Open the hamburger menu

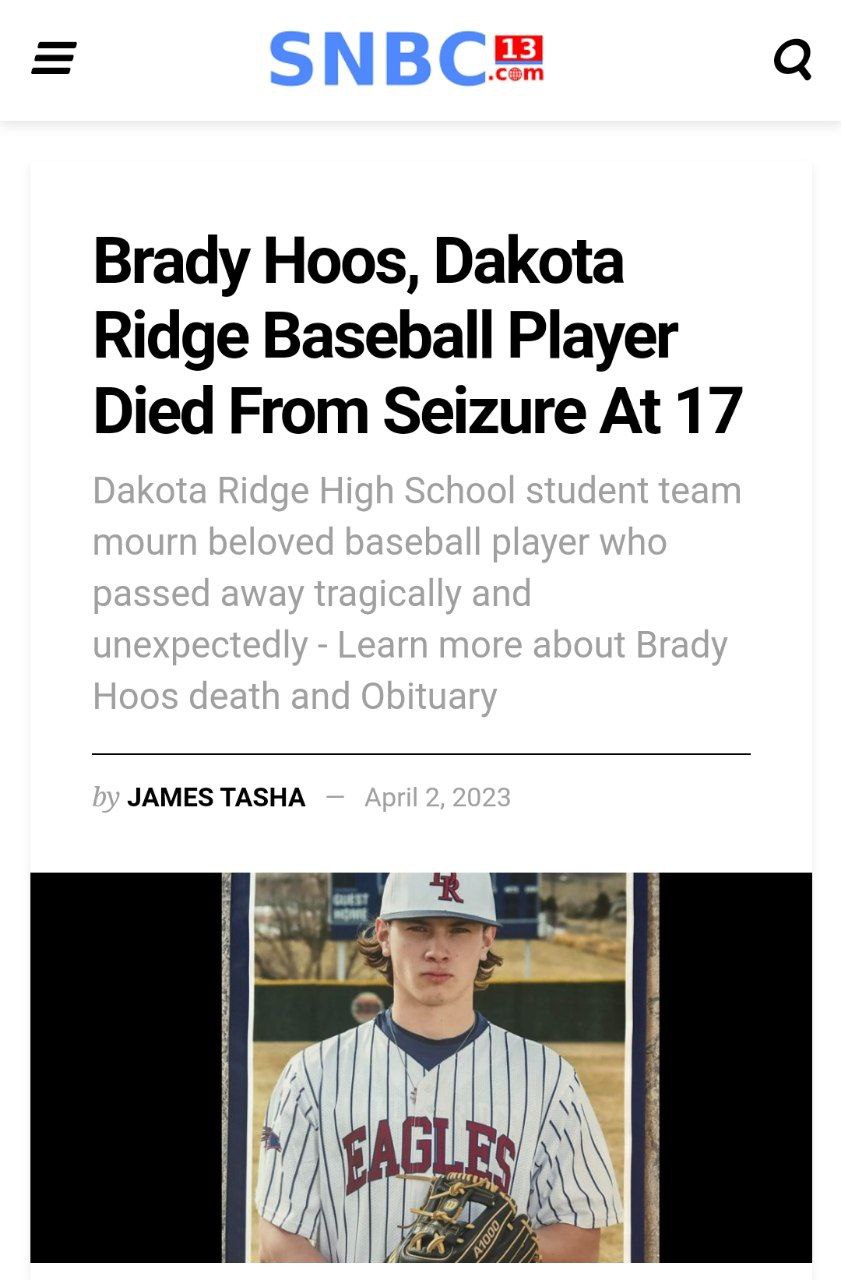tap(54, 58)
